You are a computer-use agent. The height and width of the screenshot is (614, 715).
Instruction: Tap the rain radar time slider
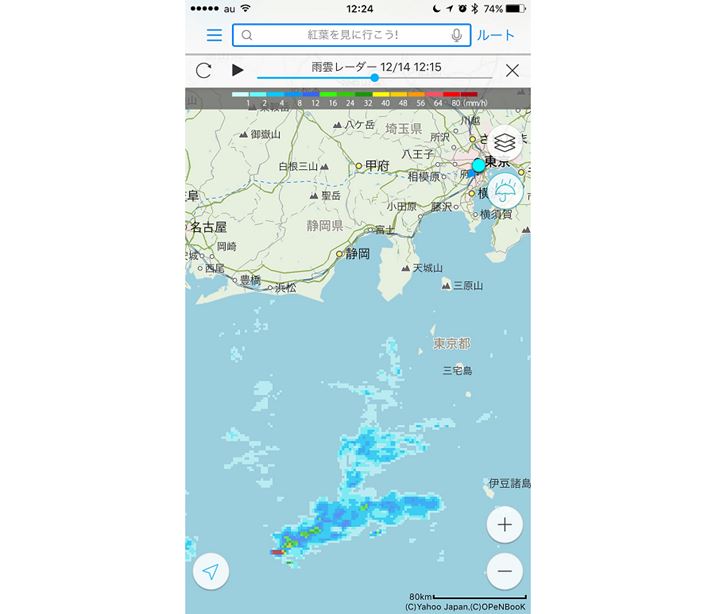(375, 78)
